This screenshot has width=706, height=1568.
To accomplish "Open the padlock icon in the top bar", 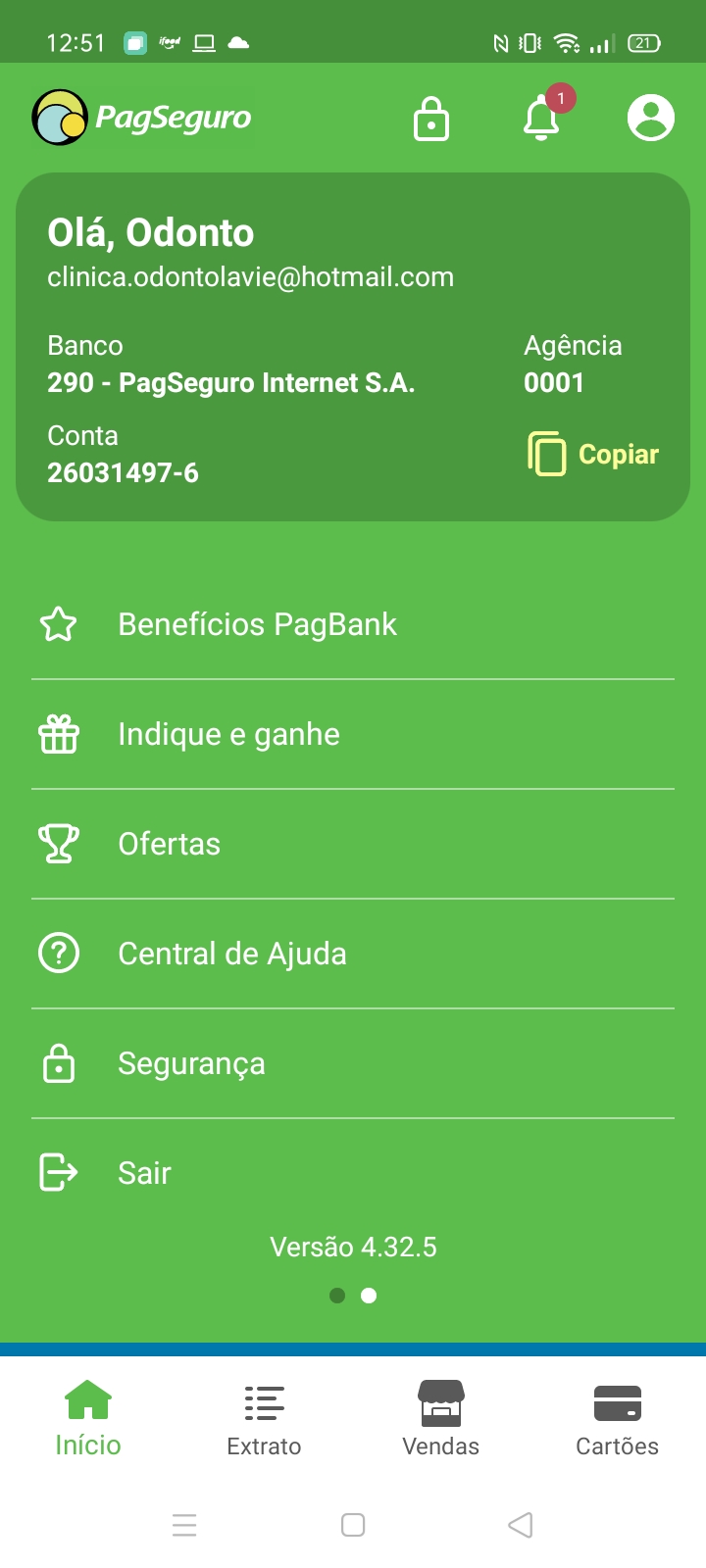I will [x=431, y=119].
